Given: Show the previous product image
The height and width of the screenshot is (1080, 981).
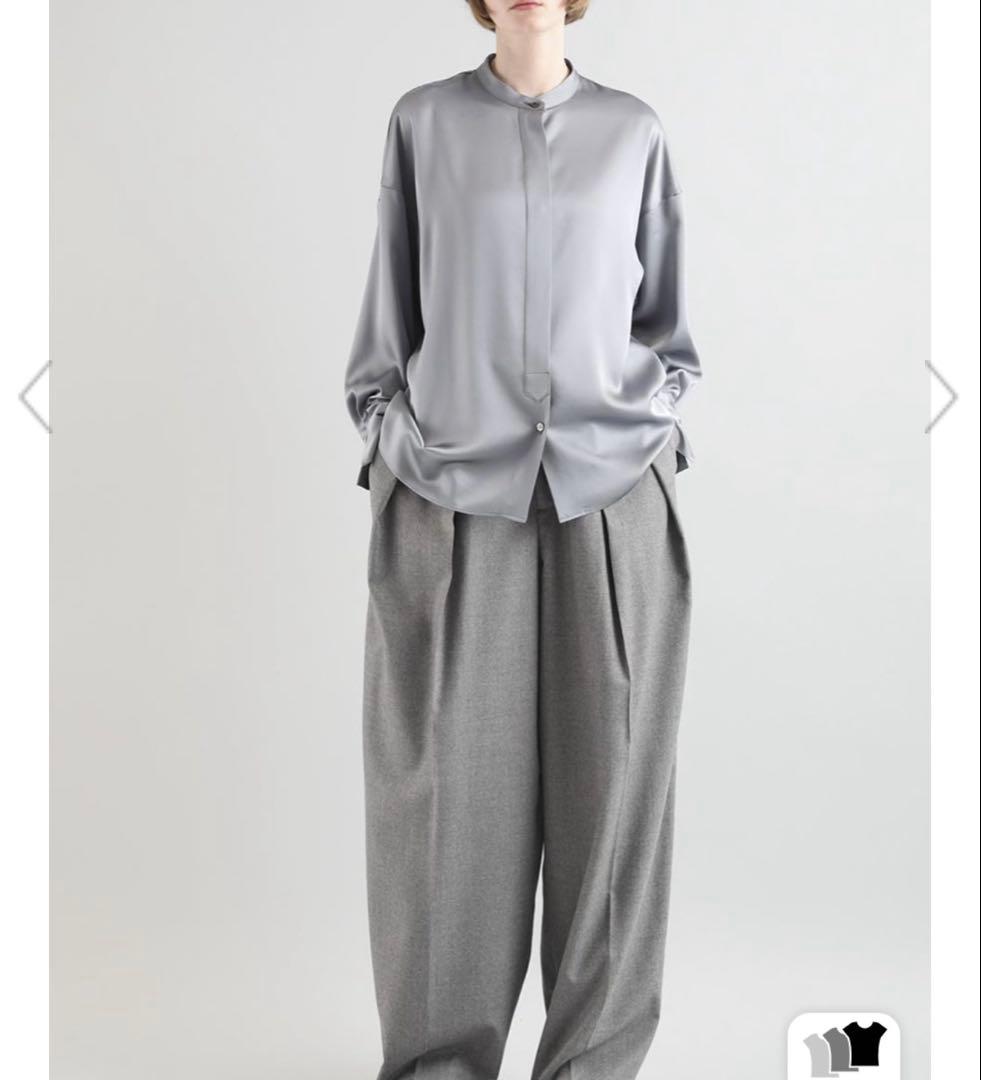Looking at the screenshot, I should pos(35,397).
